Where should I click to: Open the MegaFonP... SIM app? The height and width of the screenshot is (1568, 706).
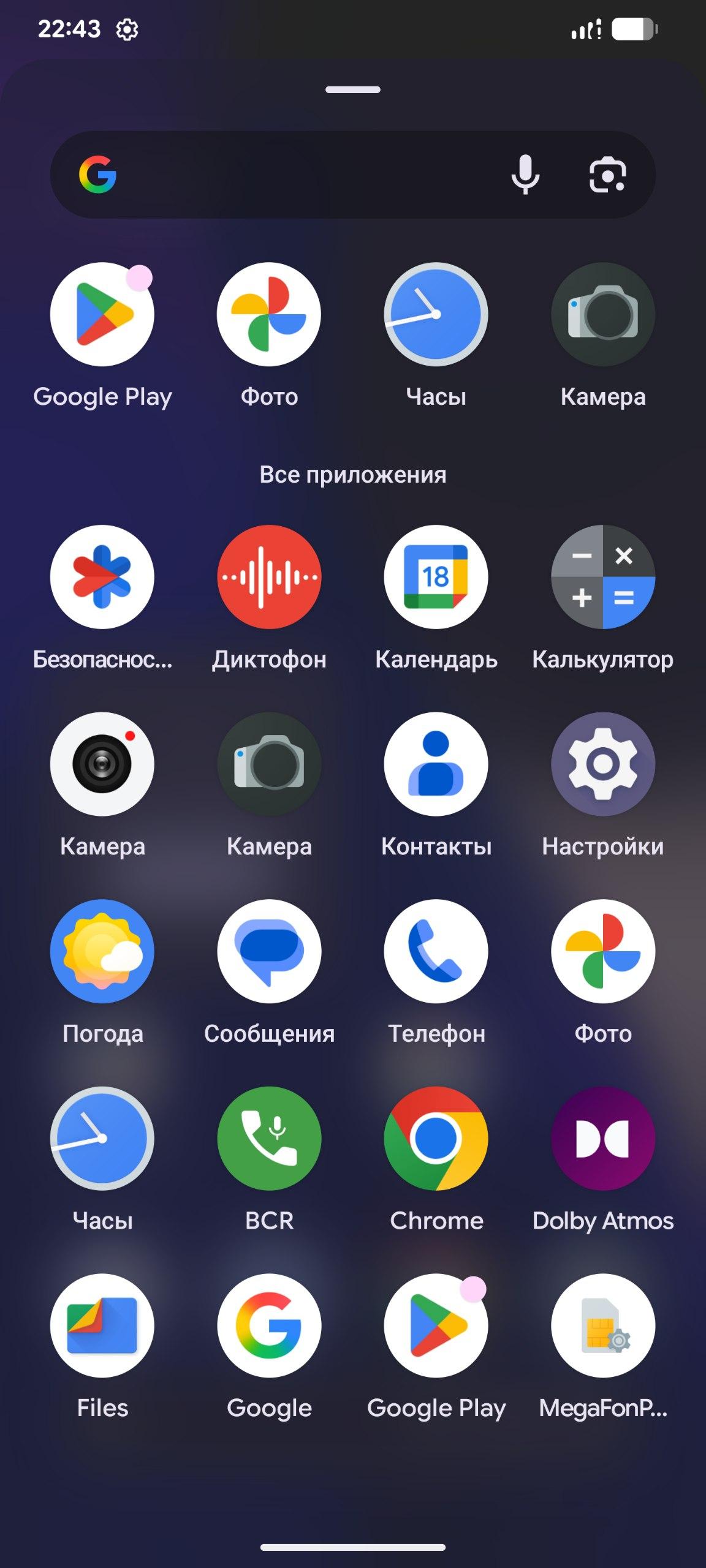pyautogui.click(x=603, y=1325)
